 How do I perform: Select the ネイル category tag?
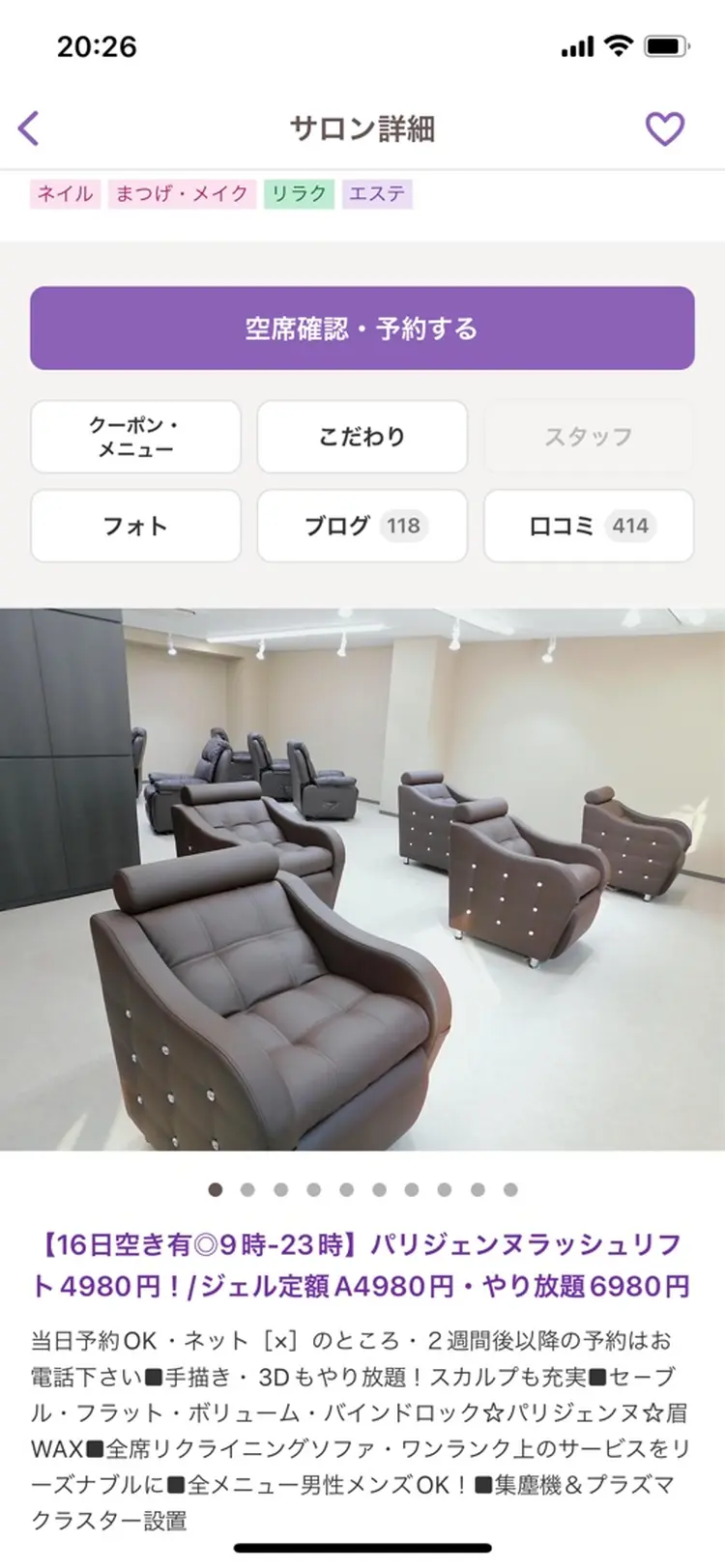(64, 193)
